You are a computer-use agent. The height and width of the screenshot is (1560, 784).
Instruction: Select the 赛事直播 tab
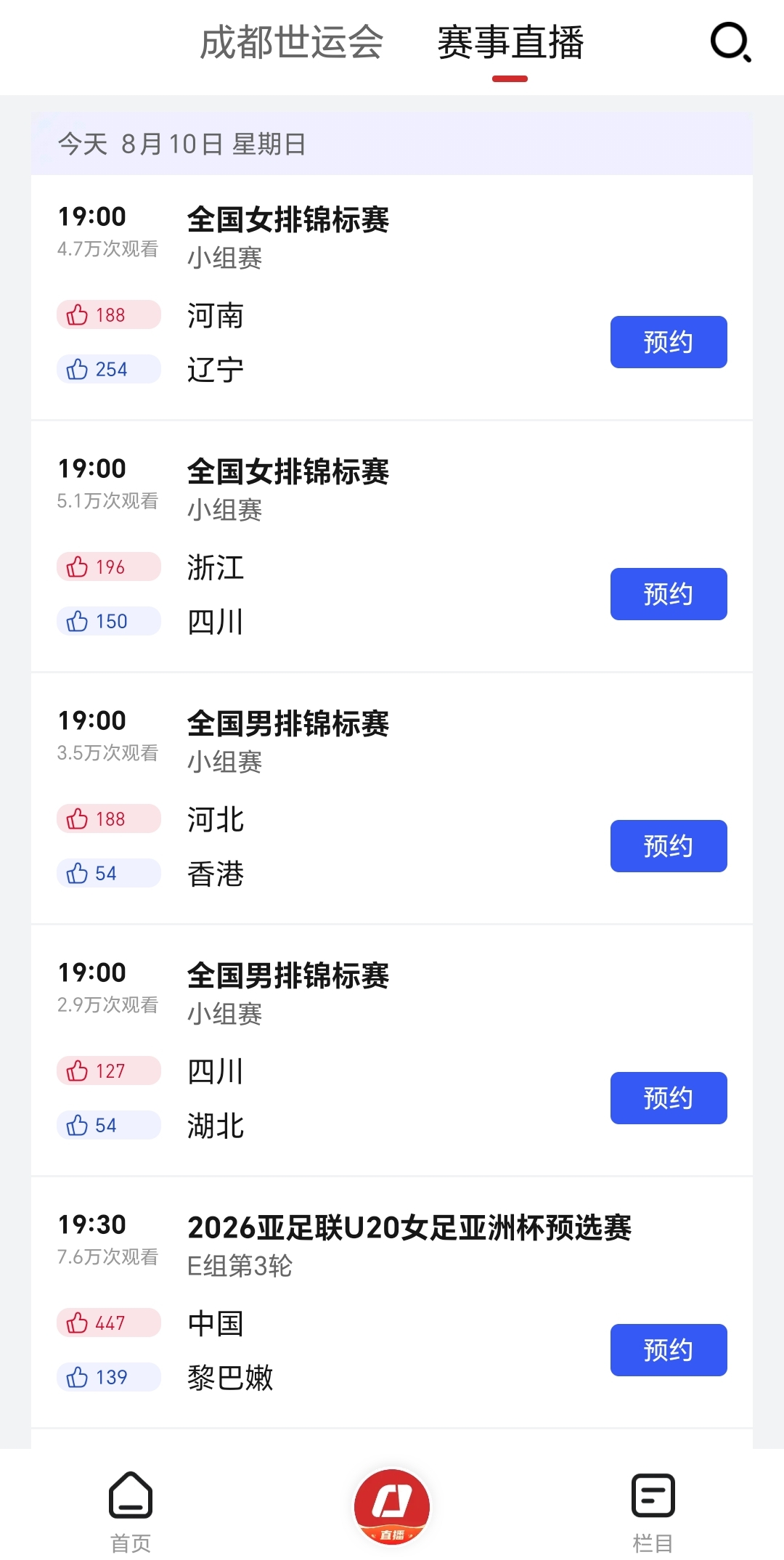coord(510,42)
